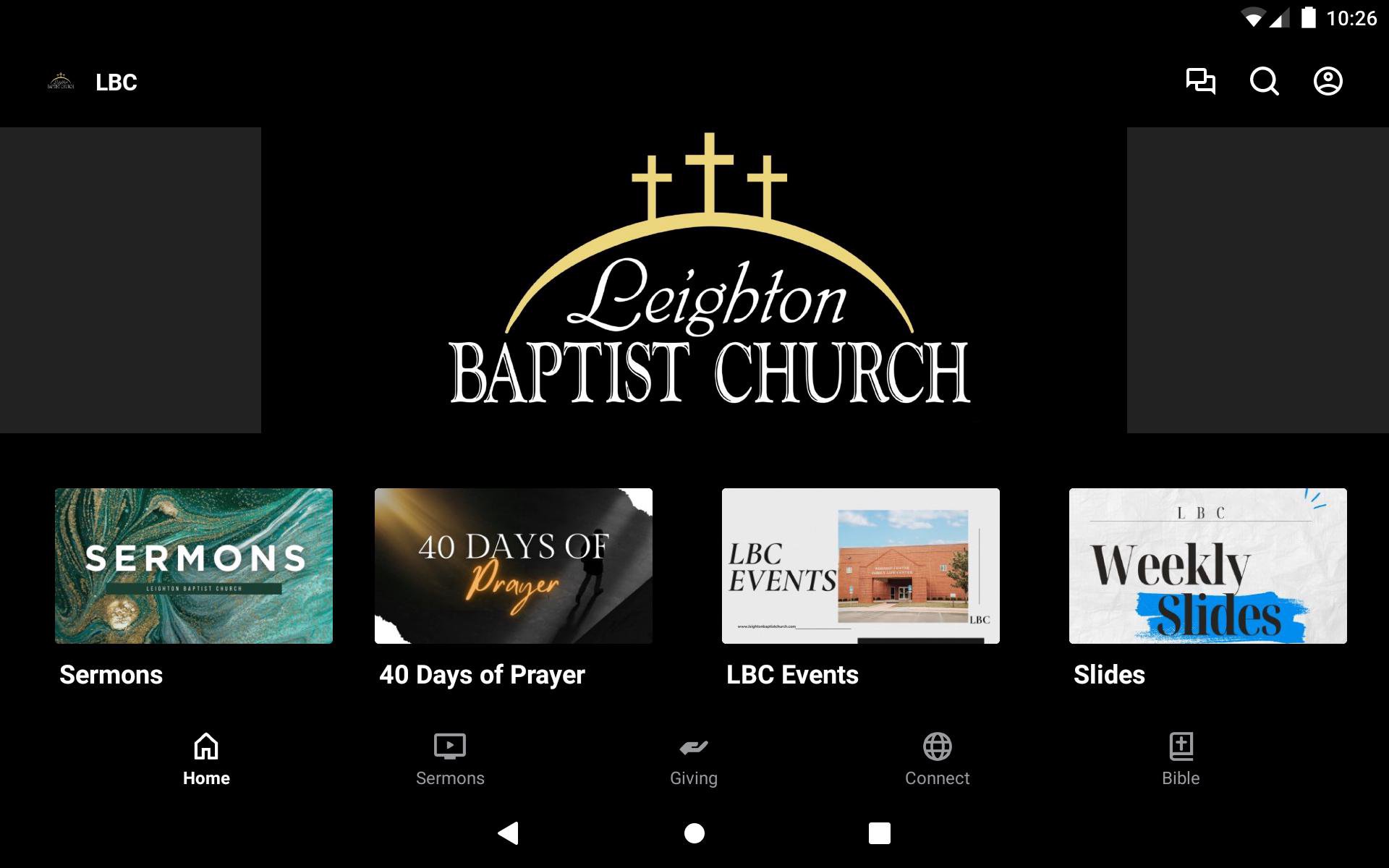Viewport: 1389px width, 868px height.
Task: Open the LBC Events card
Action: [x=860, y=566]
